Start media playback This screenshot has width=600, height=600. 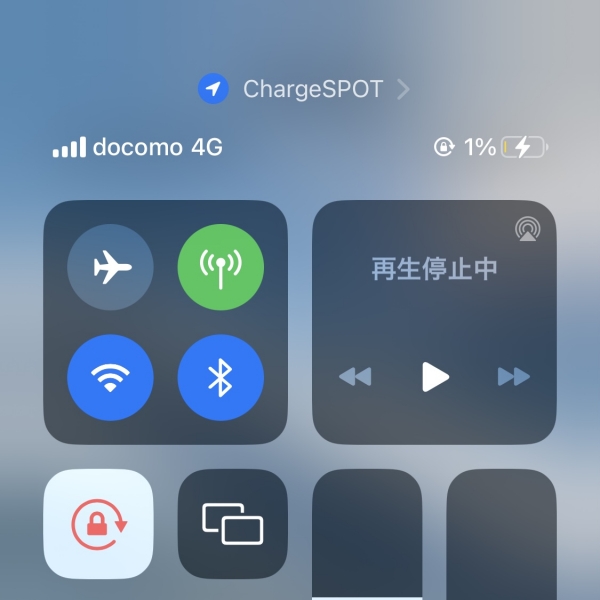pyautogui.click(x=434, y=377)
